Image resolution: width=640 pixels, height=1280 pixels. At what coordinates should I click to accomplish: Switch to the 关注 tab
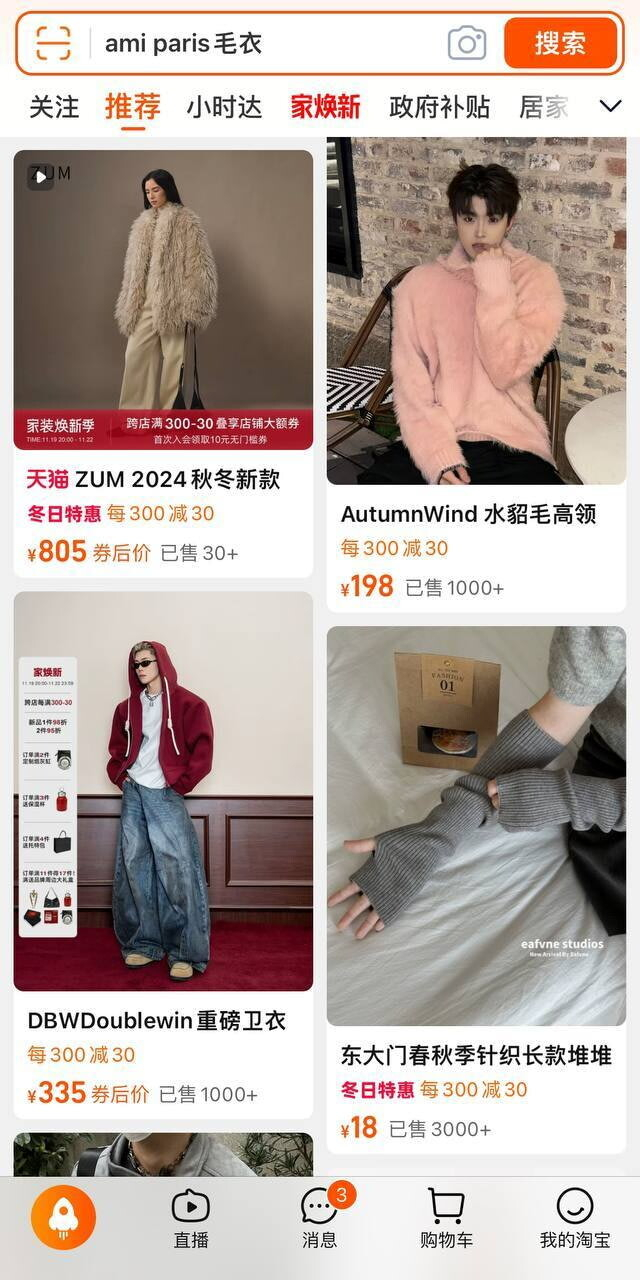[54, 107]
